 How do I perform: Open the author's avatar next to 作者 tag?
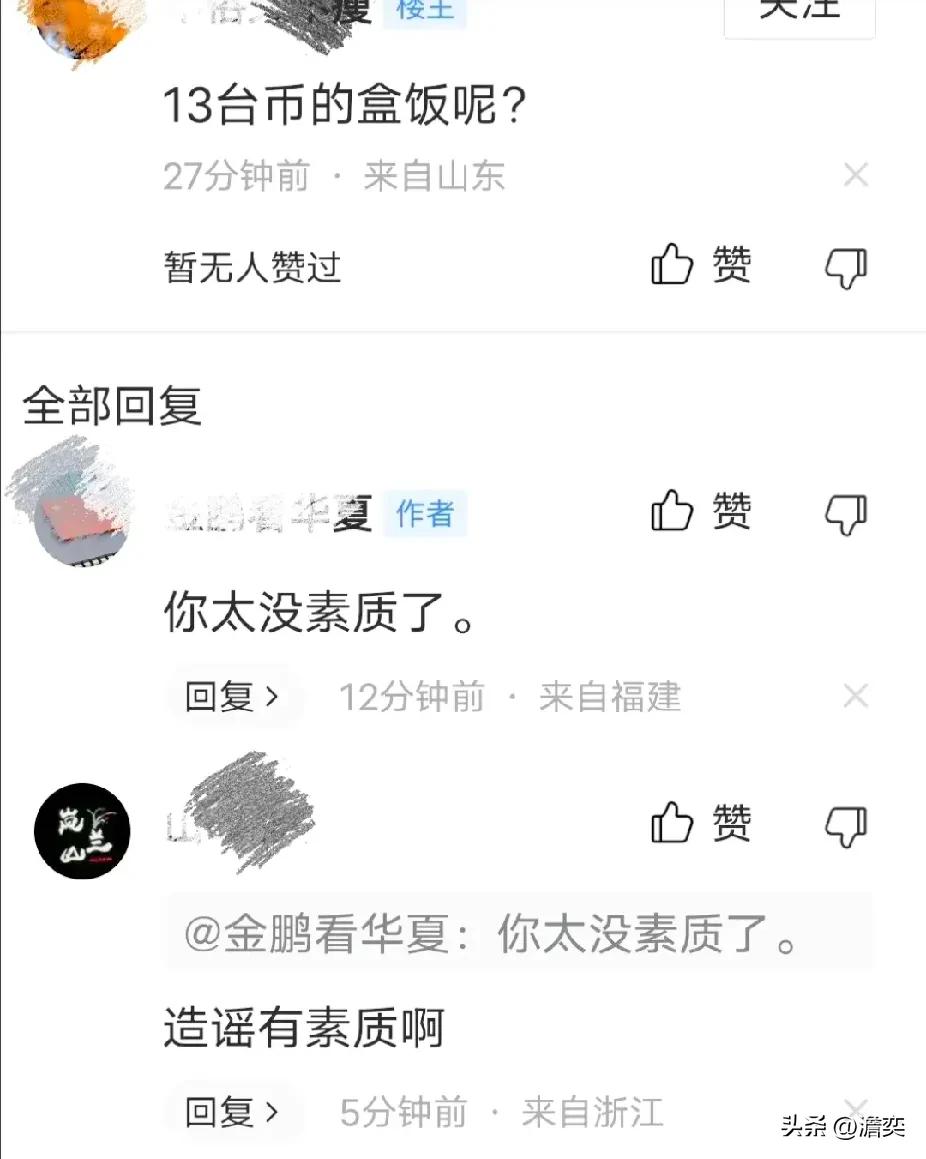tap(80, 520)
